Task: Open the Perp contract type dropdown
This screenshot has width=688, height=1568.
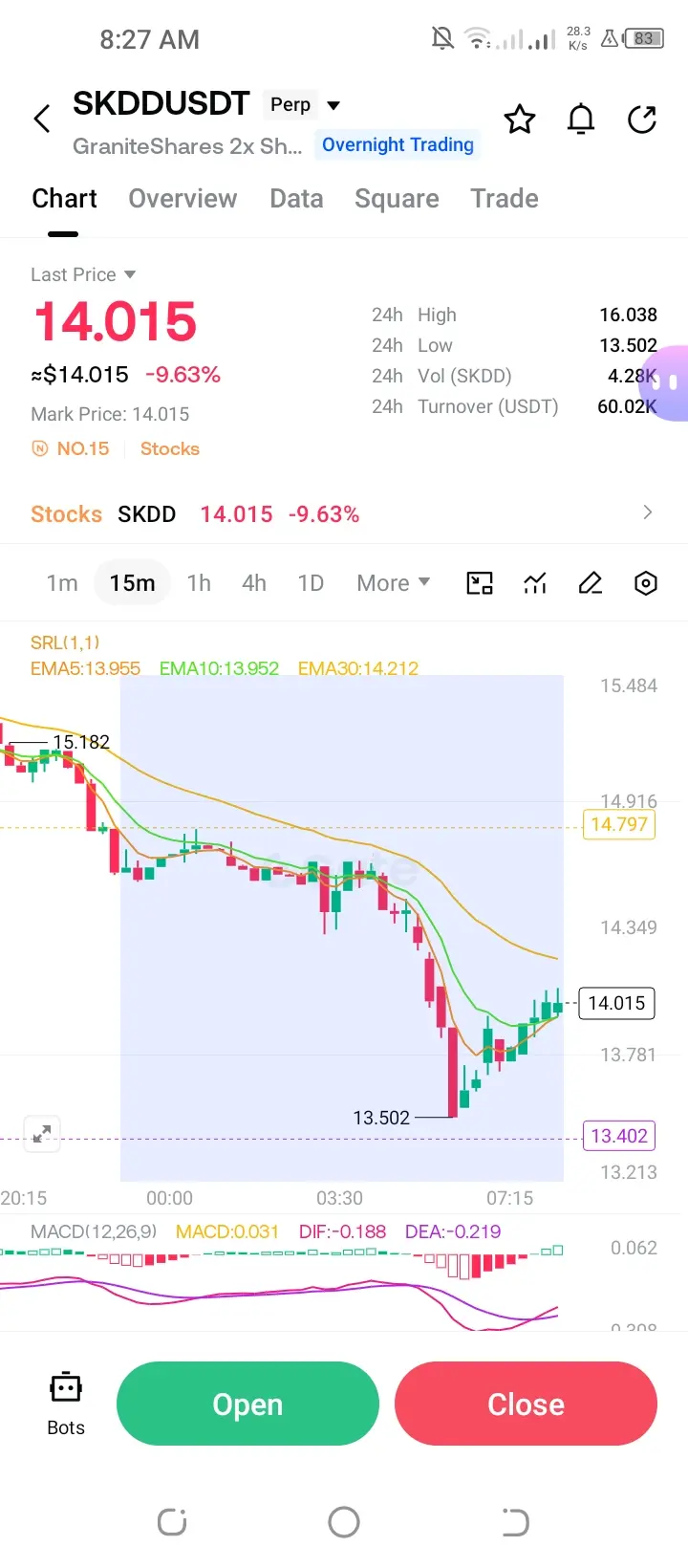Action: click(304, 104)
